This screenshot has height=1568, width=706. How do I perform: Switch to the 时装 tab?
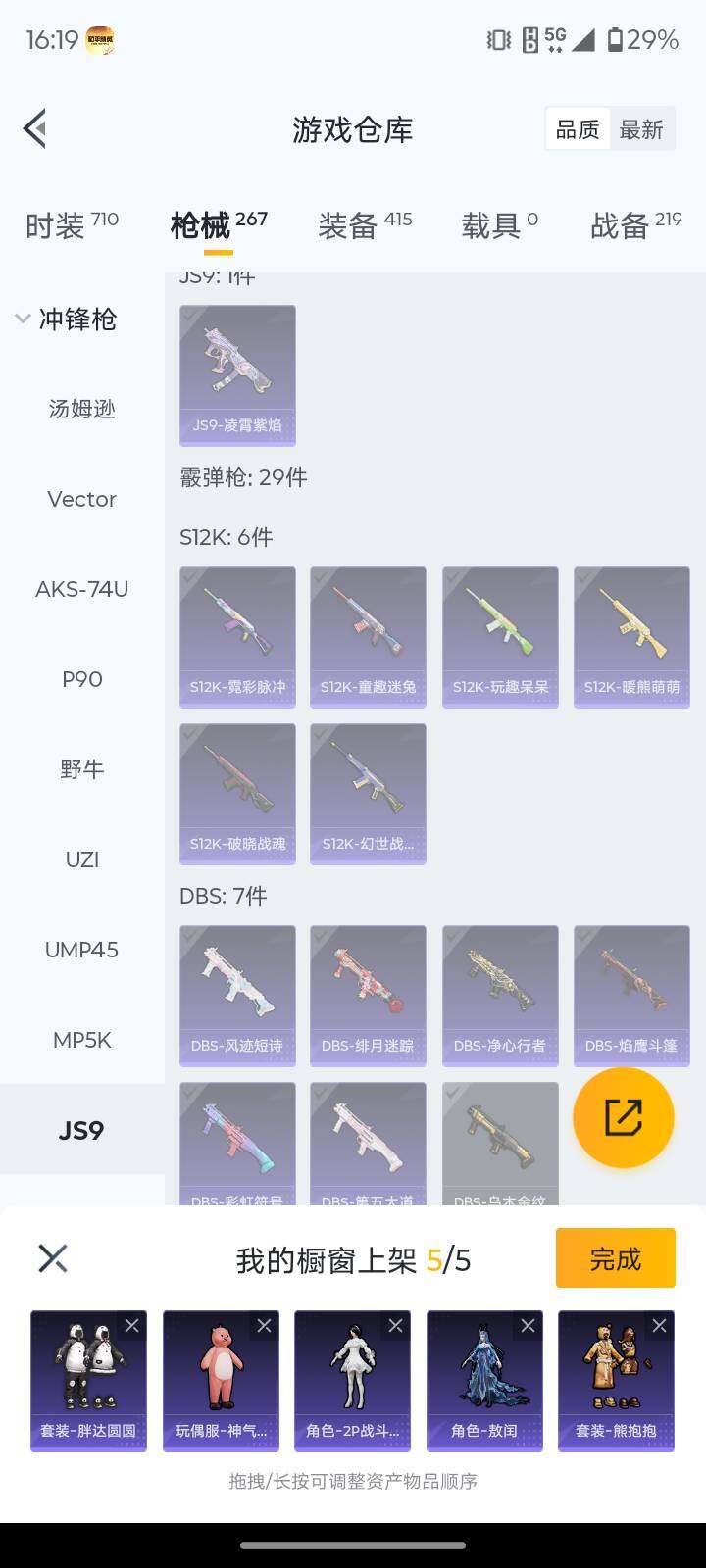point(71,225)
